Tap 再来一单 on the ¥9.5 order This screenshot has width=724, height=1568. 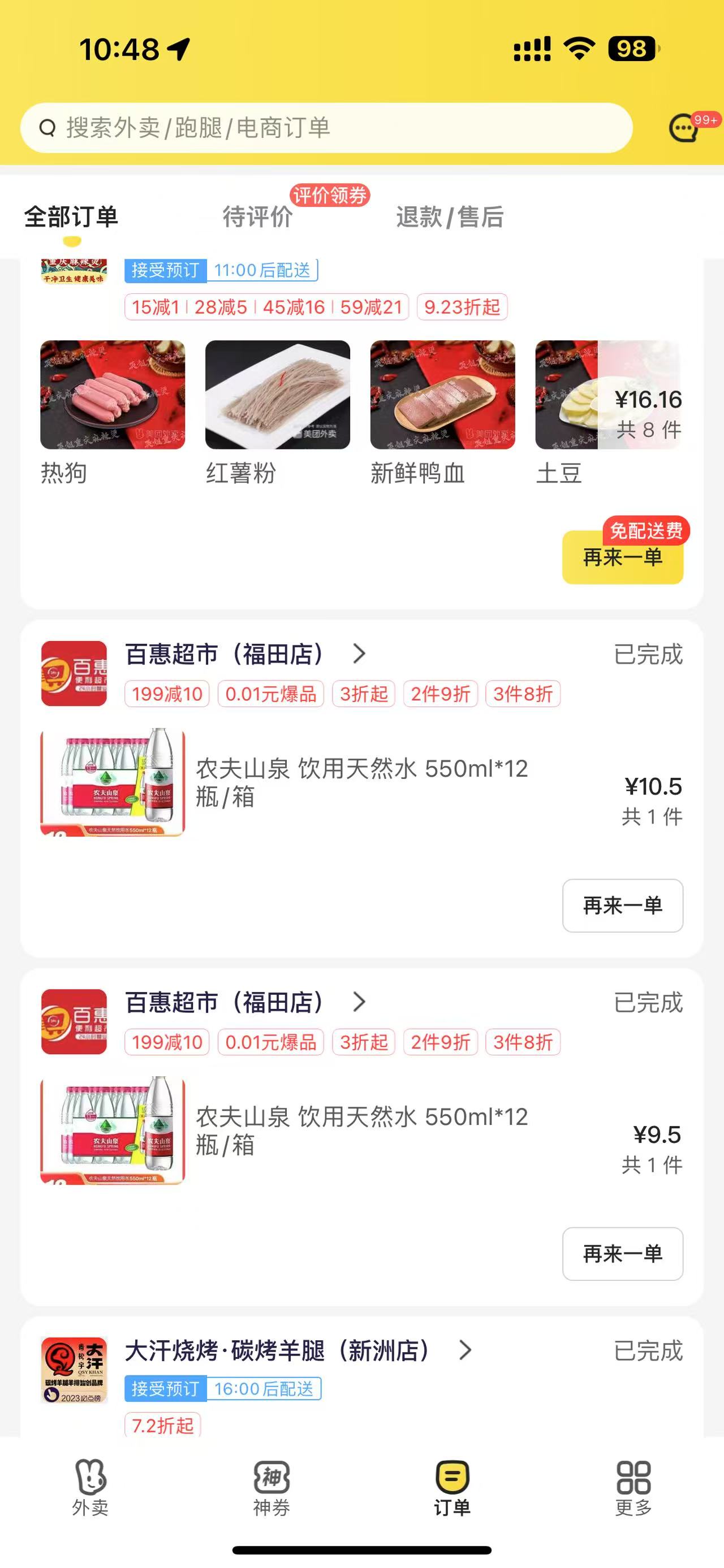point(622,1253)
